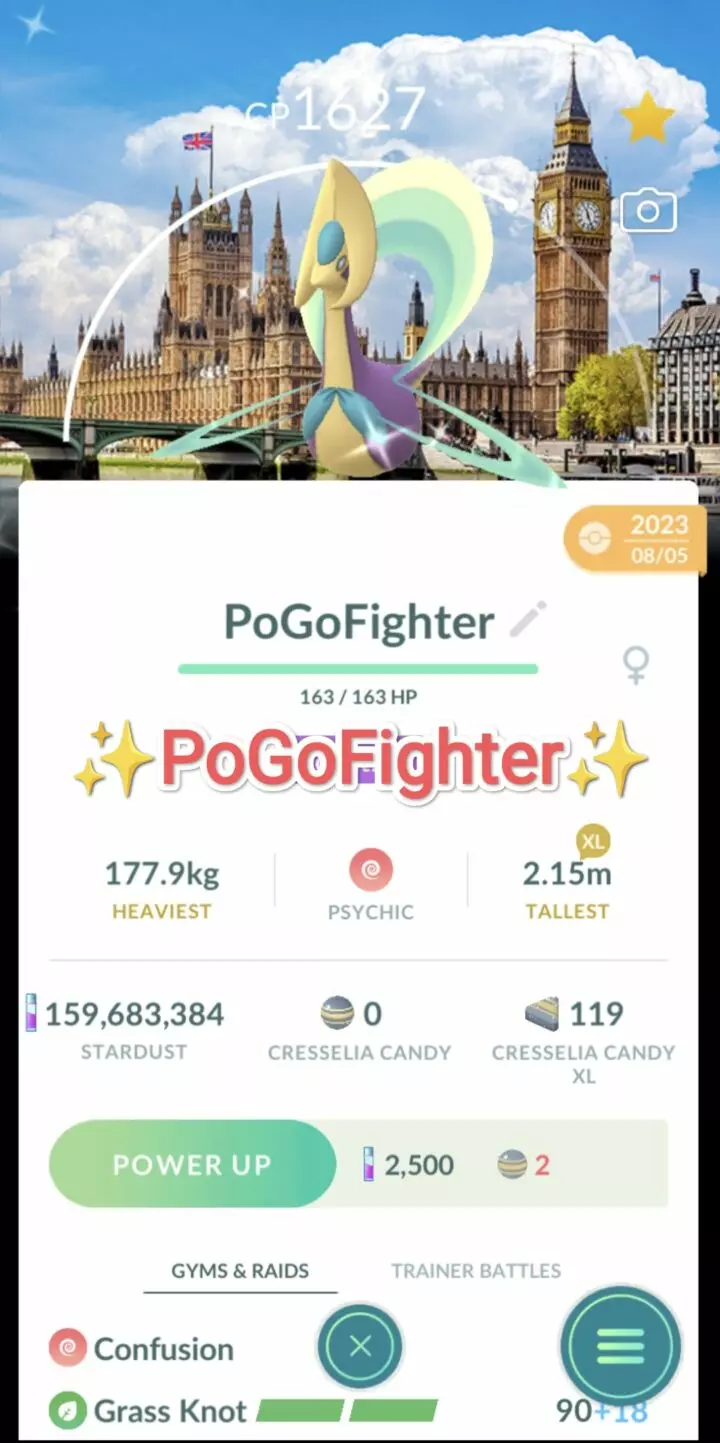Select the Confusion fast attack
The image size is (720, 1443).
point(163,1349)
